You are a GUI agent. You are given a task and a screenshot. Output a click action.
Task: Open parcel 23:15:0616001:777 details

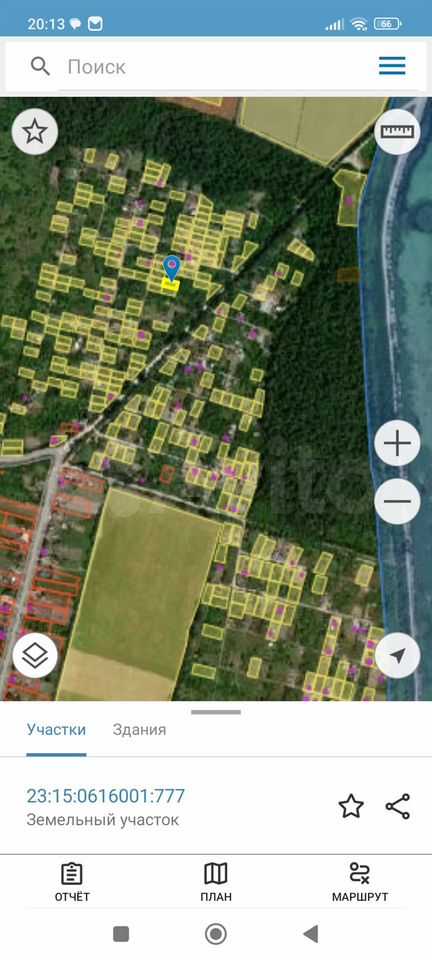pos(105,796)
